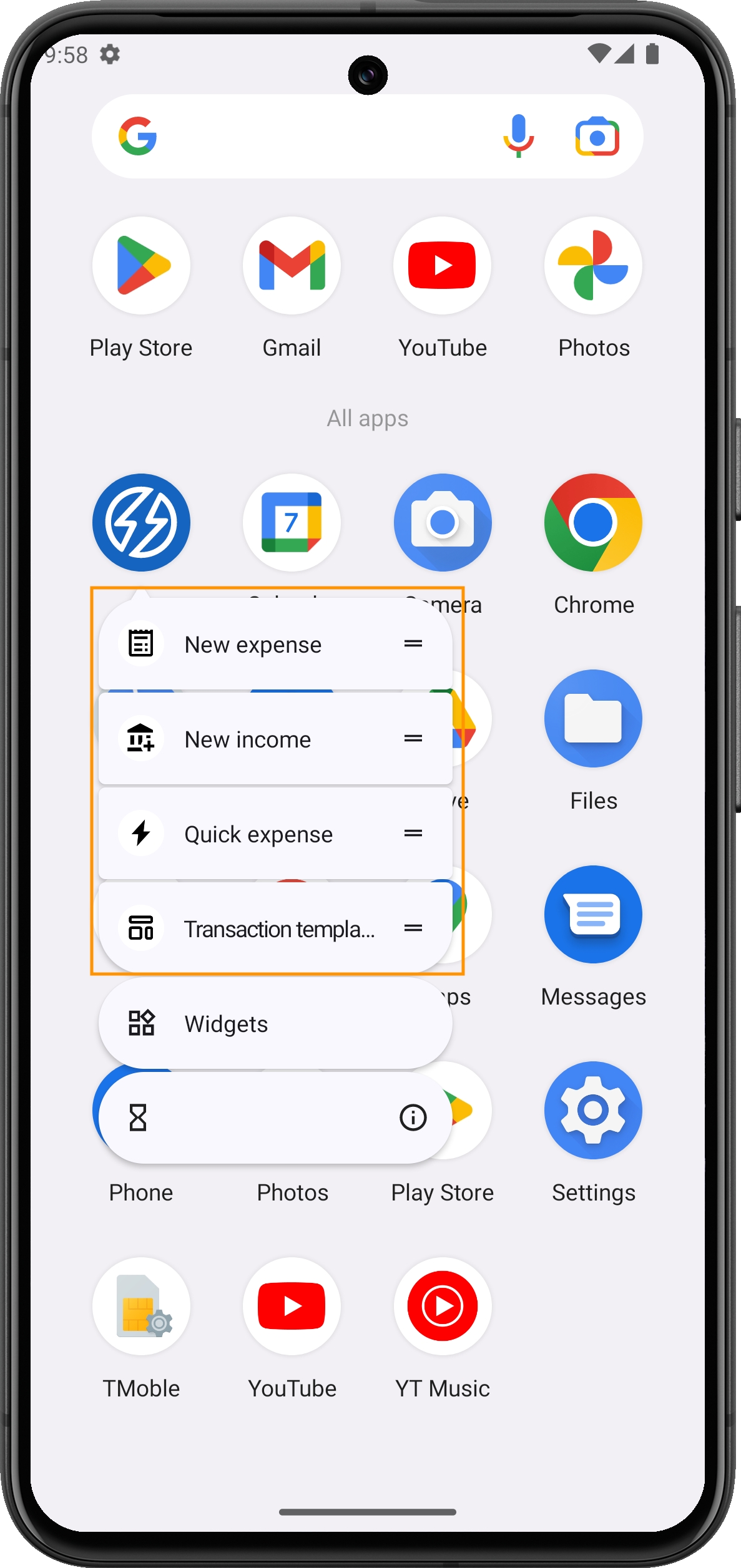Launch the Messages app

593,915
